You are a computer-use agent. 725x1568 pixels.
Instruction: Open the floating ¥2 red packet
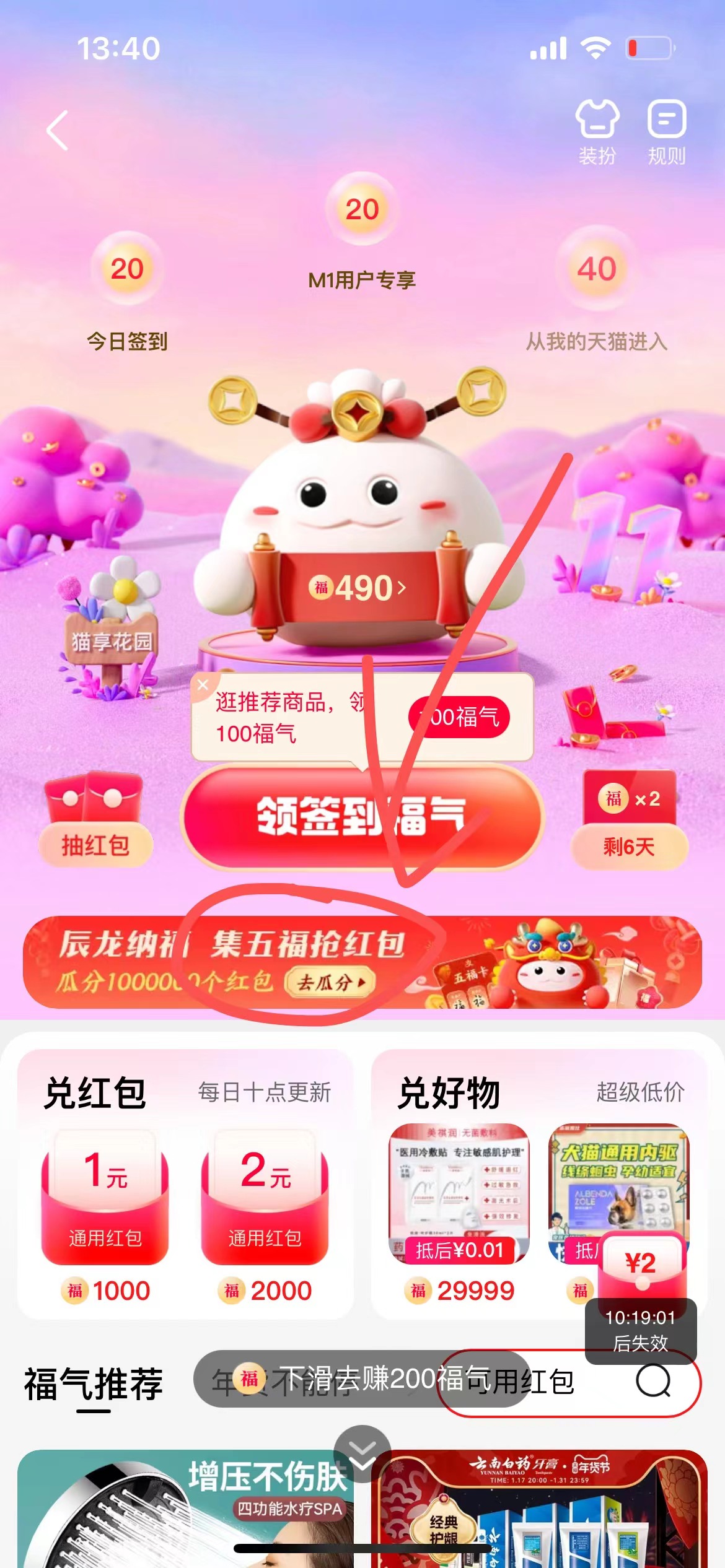pos(641,1263)
